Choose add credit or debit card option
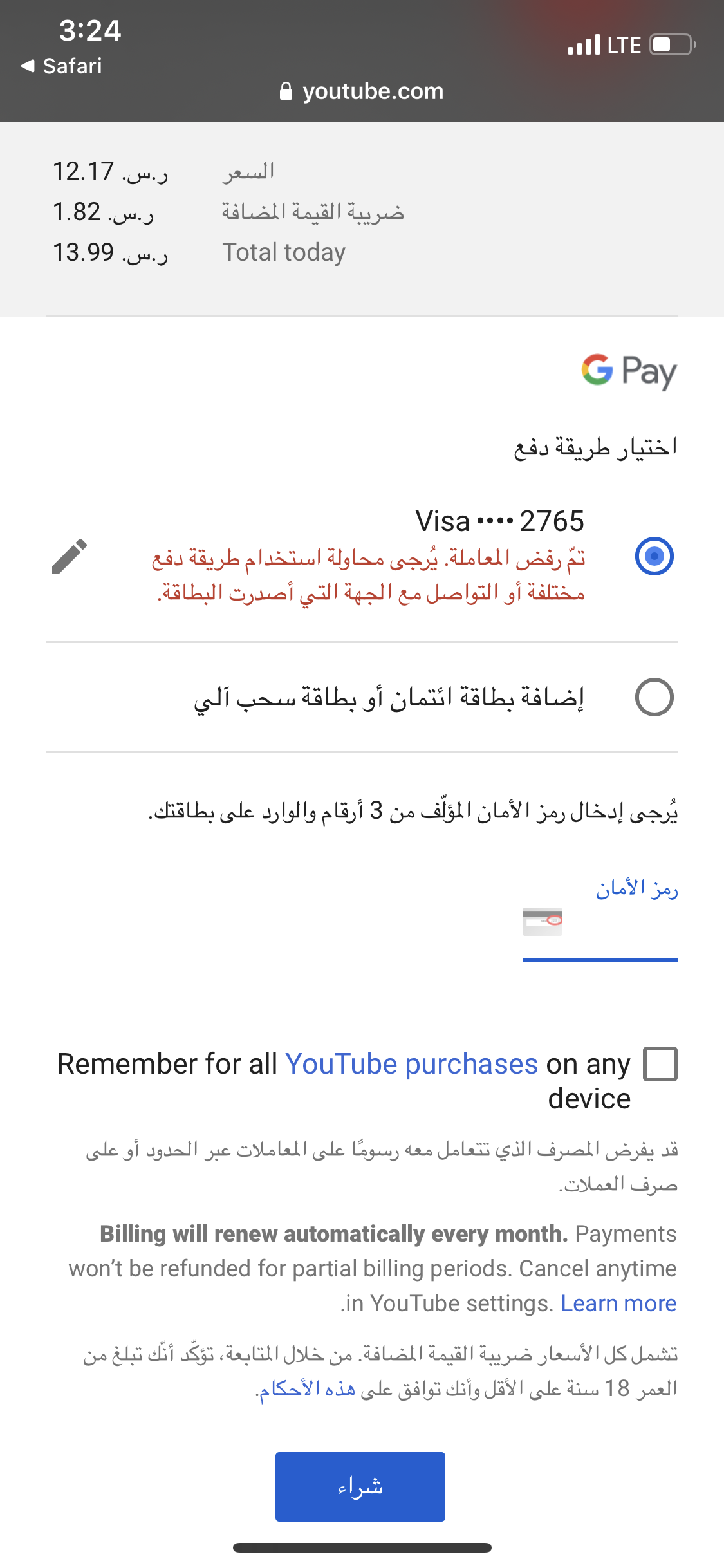Screen dimensions: 724x1568 tap(654, 697)
